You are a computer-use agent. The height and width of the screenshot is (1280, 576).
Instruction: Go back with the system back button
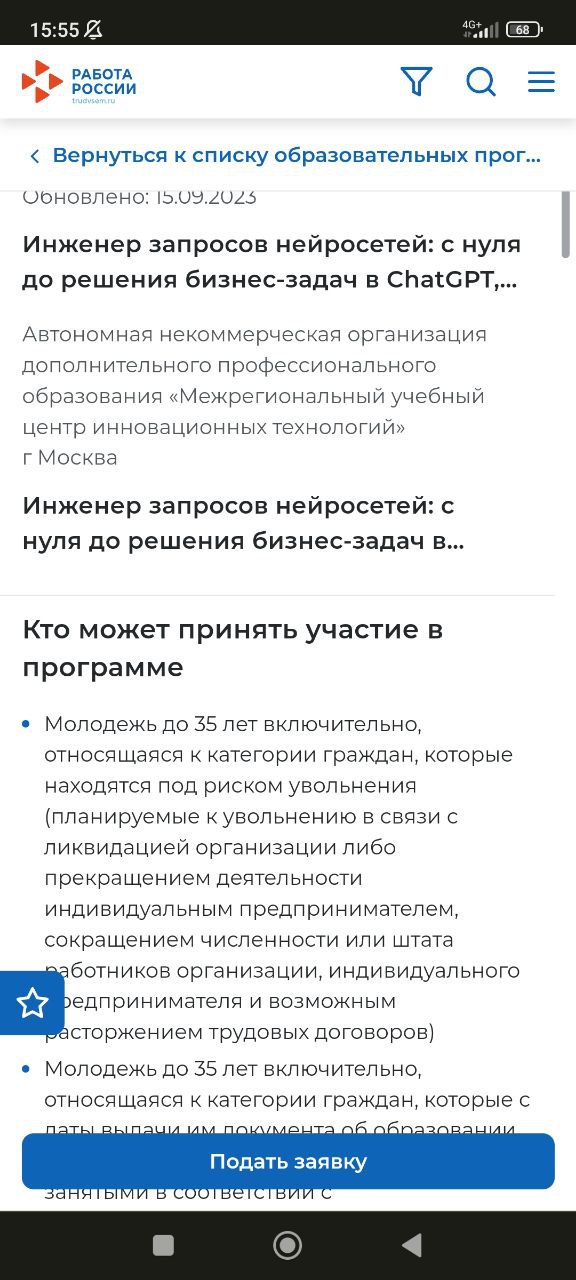point(411,1245)
